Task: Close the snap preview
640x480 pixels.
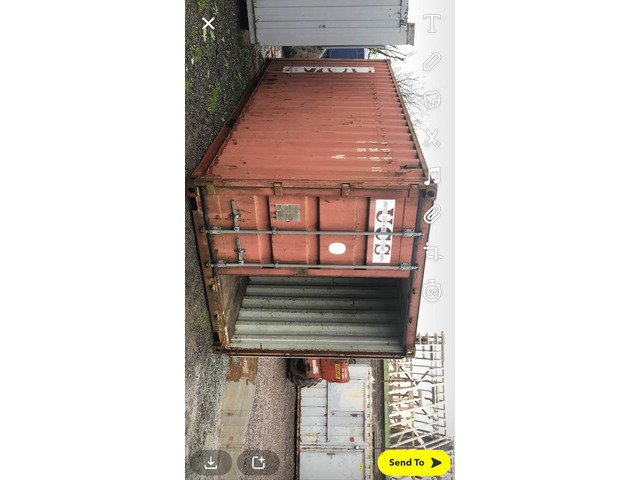Action: (208, 23)
